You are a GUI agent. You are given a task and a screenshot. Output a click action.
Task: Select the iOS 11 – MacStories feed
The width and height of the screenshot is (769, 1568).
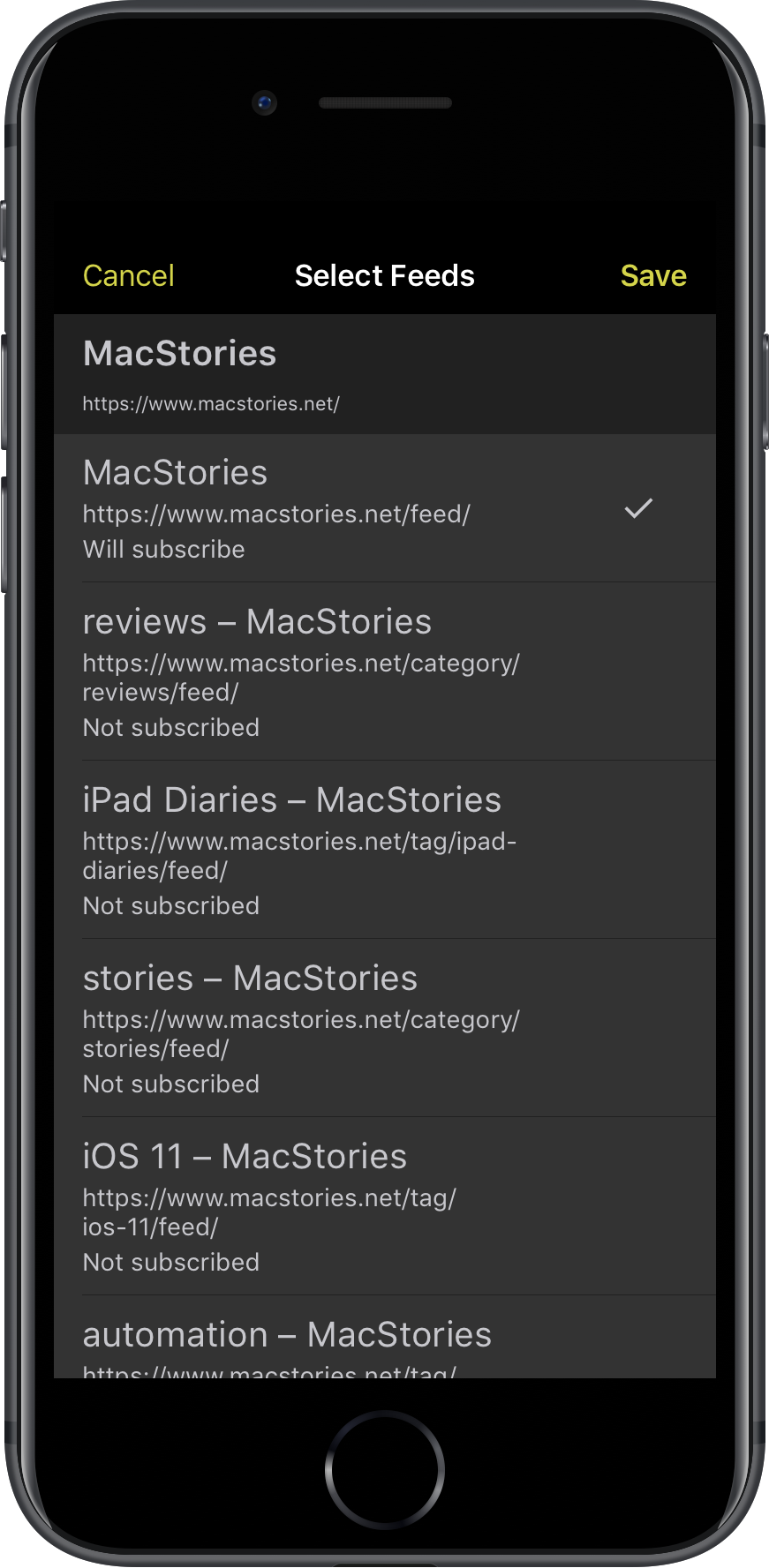(385, 1206)
